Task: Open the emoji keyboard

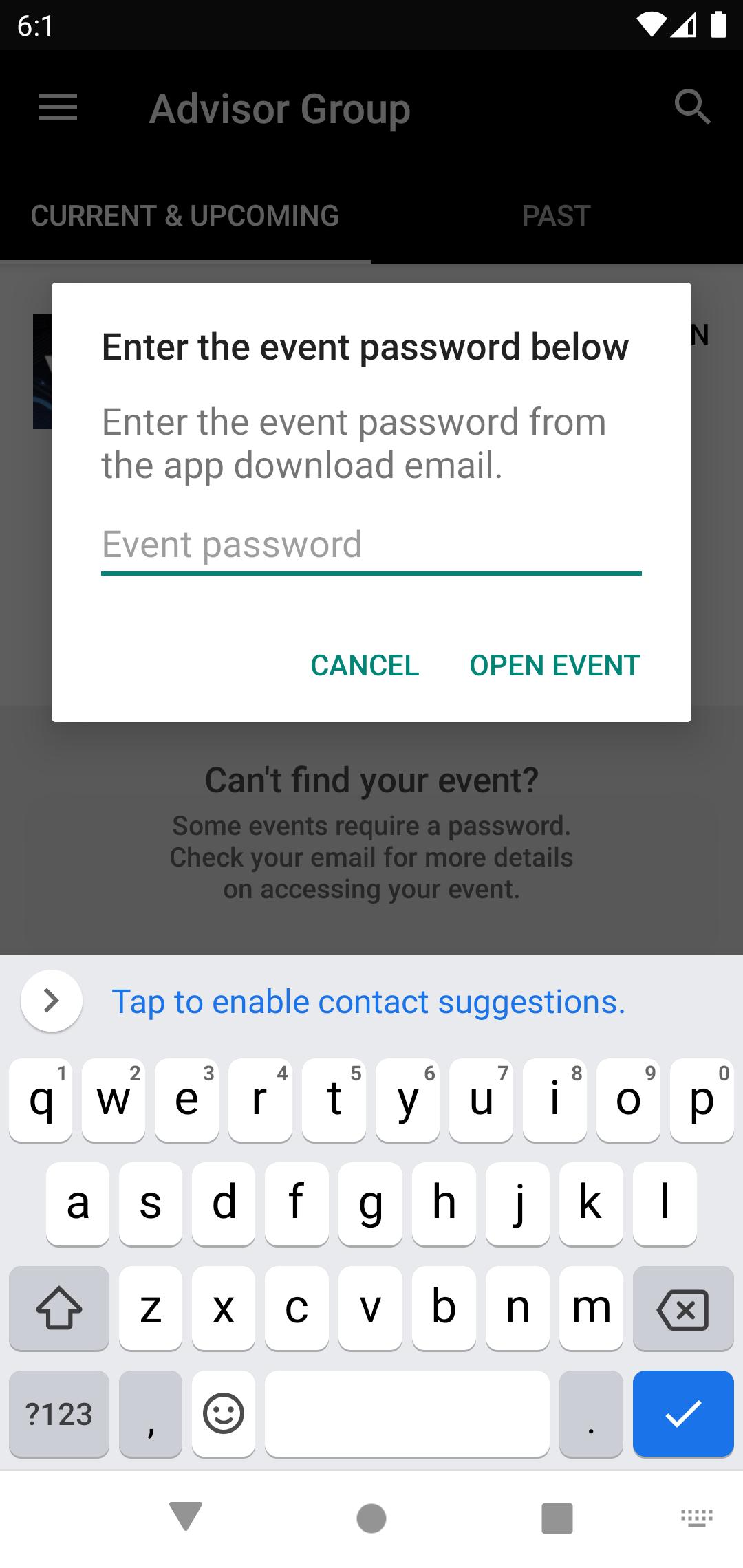Action: click(224, 1414)
